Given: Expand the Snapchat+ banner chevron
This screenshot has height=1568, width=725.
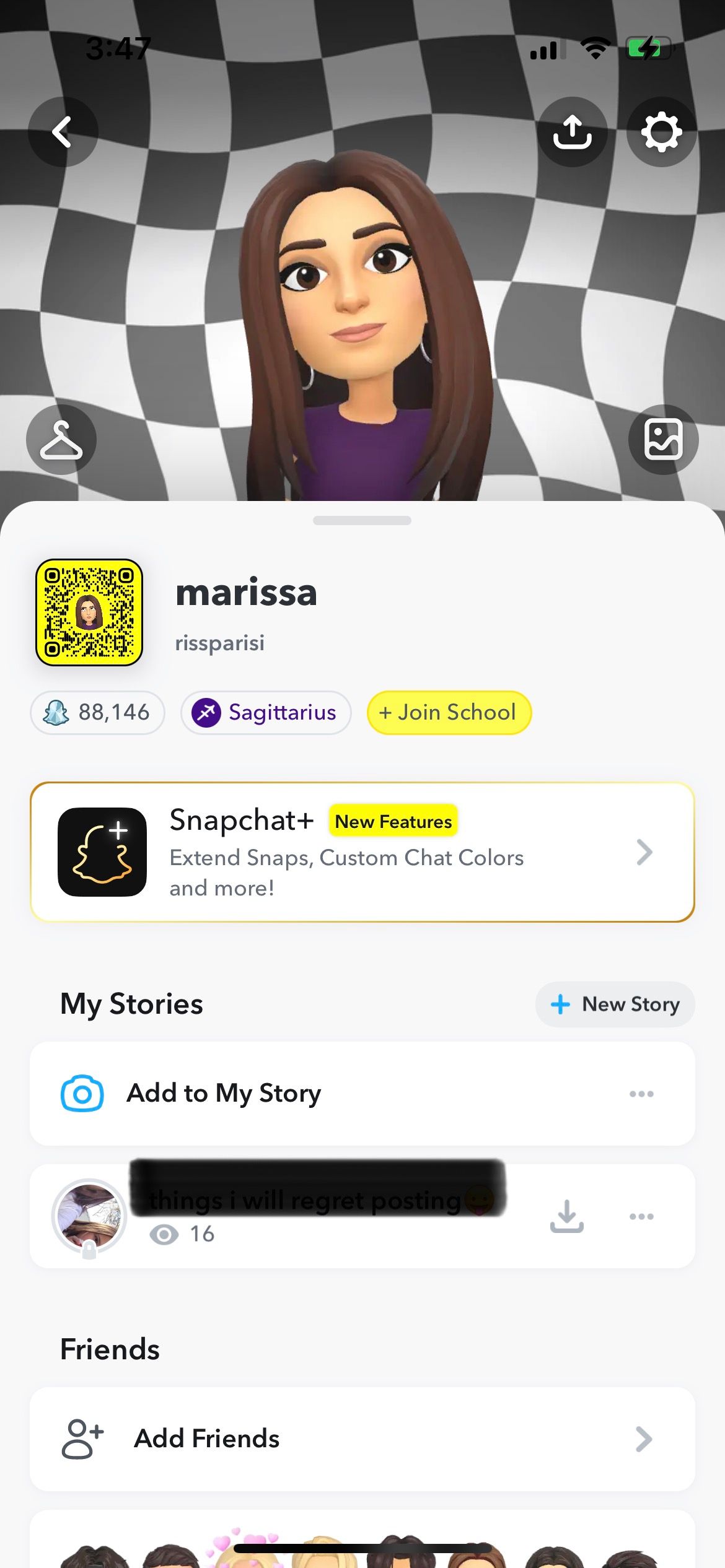Looking at the screenshot, I should [644, 852].
